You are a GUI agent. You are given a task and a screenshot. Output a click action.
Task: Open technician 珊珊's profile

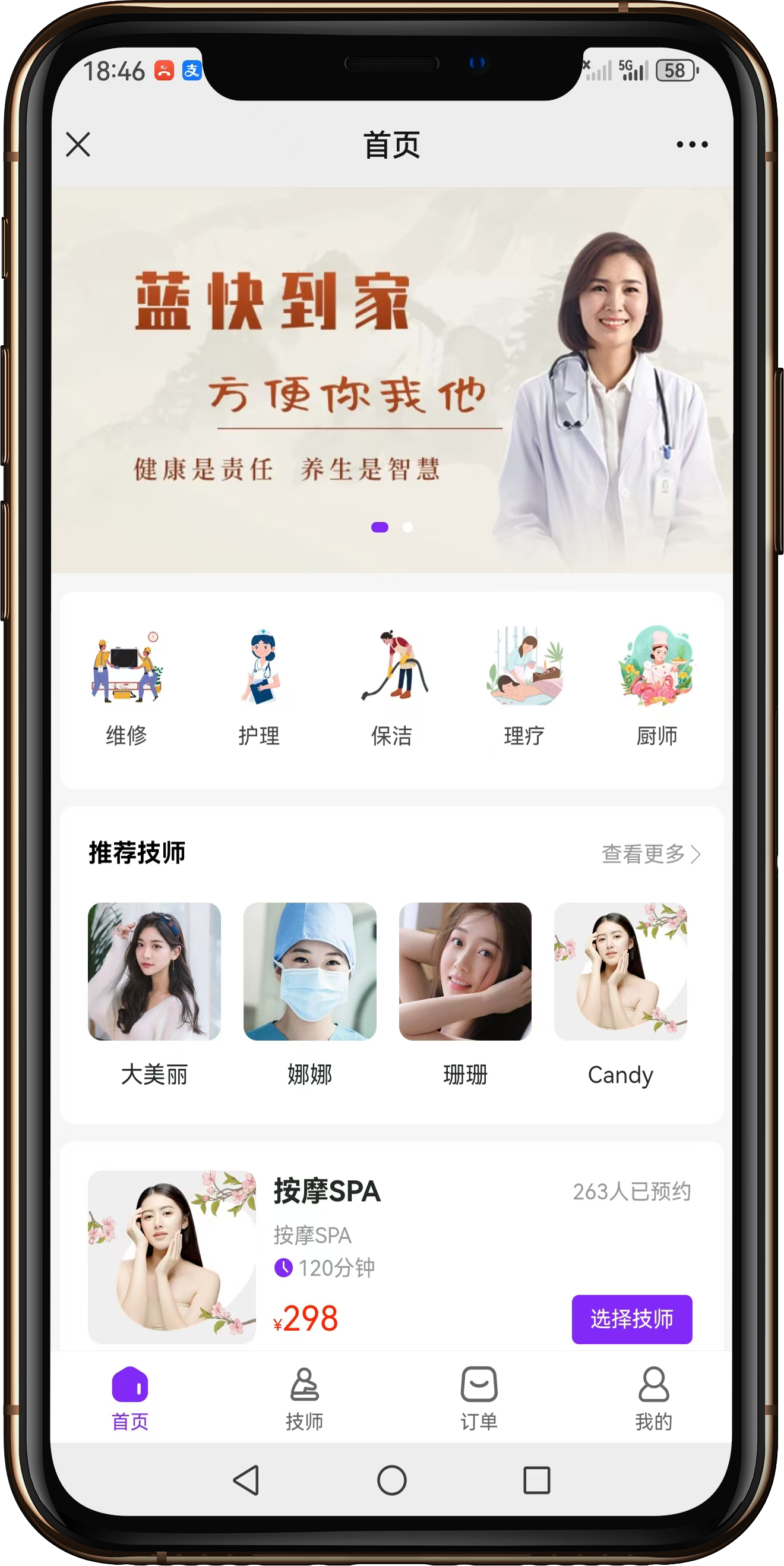[x=466, y=995]
